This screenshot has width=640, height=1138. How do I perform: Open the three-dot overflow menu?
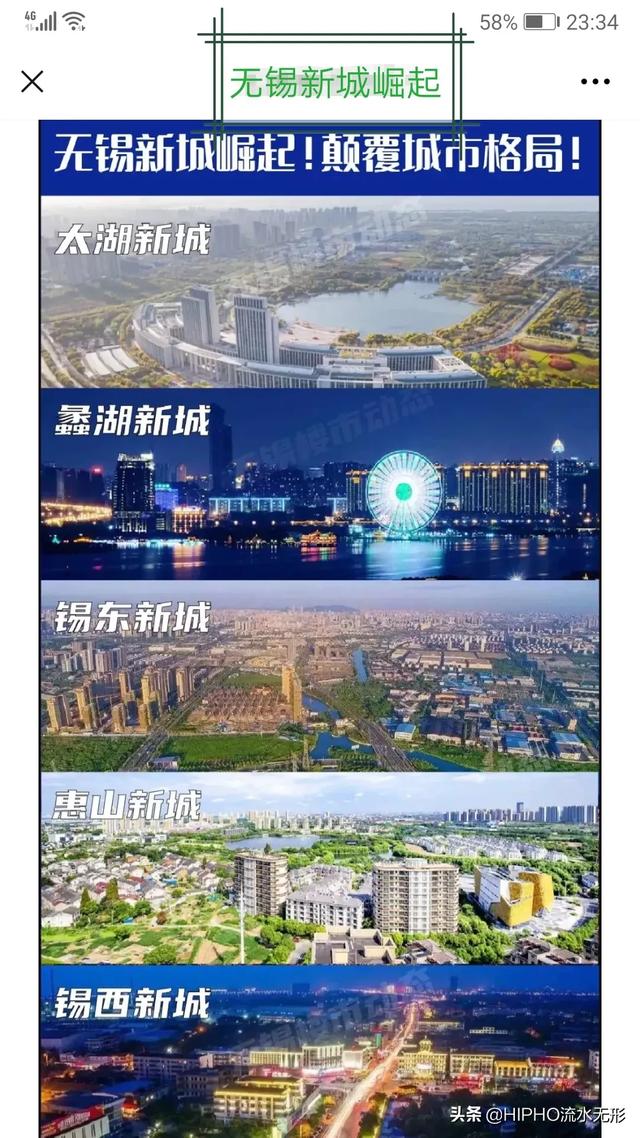coord(595,82)
